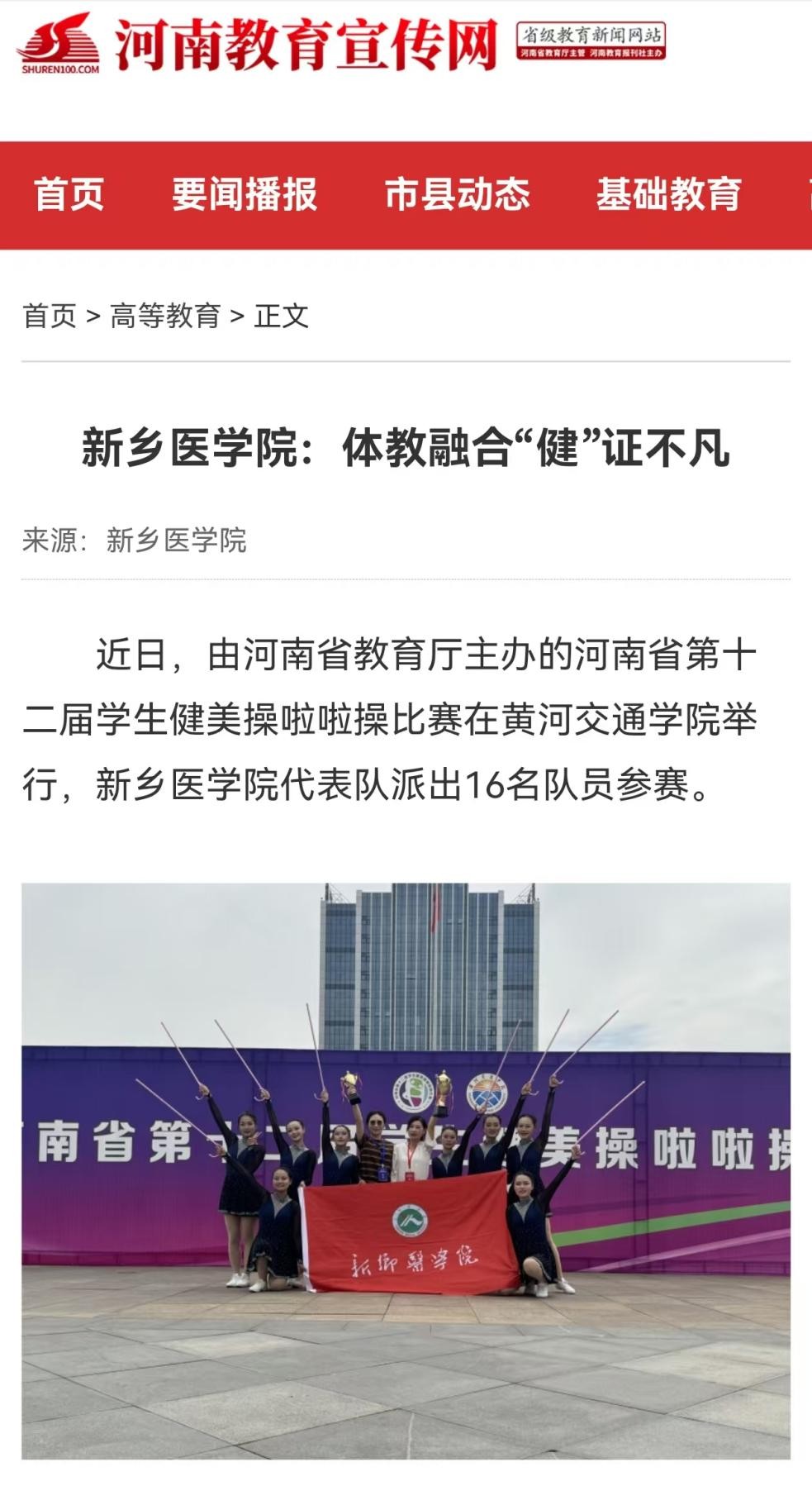Tap the 河南教育宣传网 site header
812x1505 pixels.
306,45
